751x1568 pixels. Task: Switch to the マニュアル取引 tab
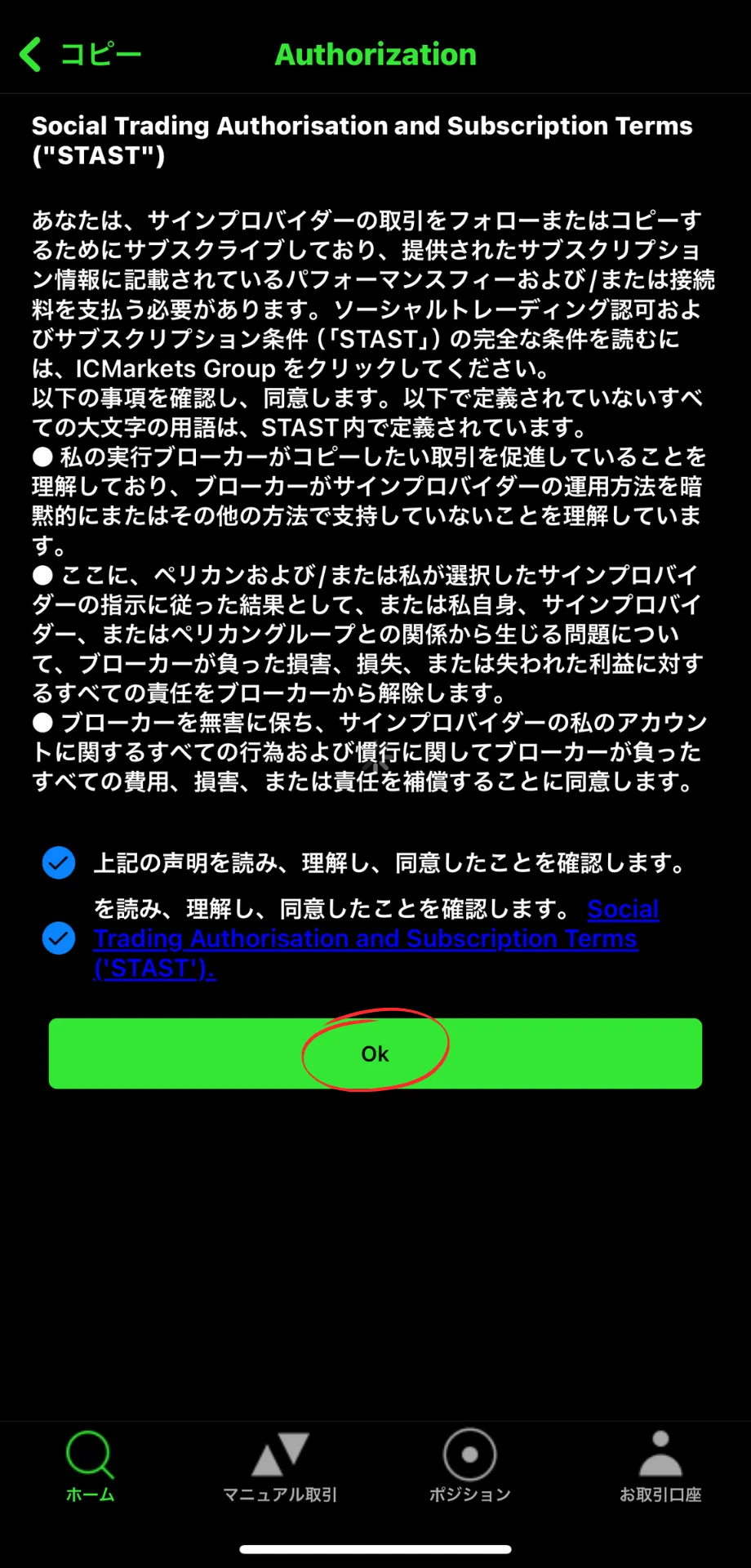coord(280,1467)
